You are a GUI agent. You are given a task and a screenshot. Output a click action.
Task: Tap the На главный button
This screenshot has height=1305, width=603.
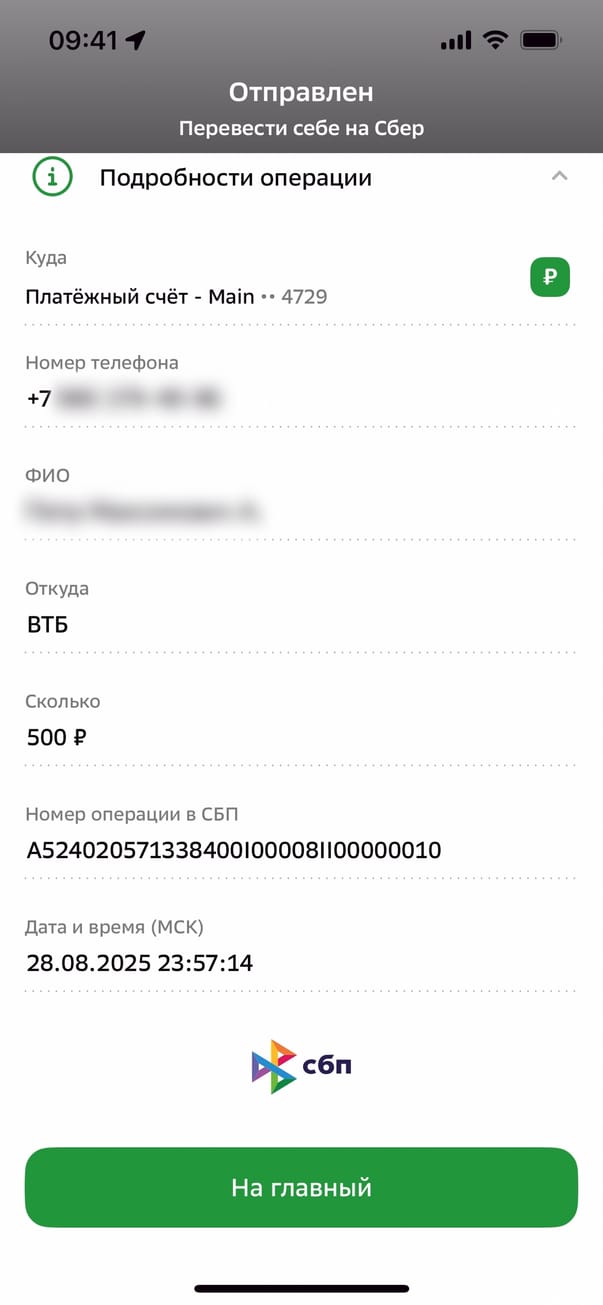point(301,1187)
